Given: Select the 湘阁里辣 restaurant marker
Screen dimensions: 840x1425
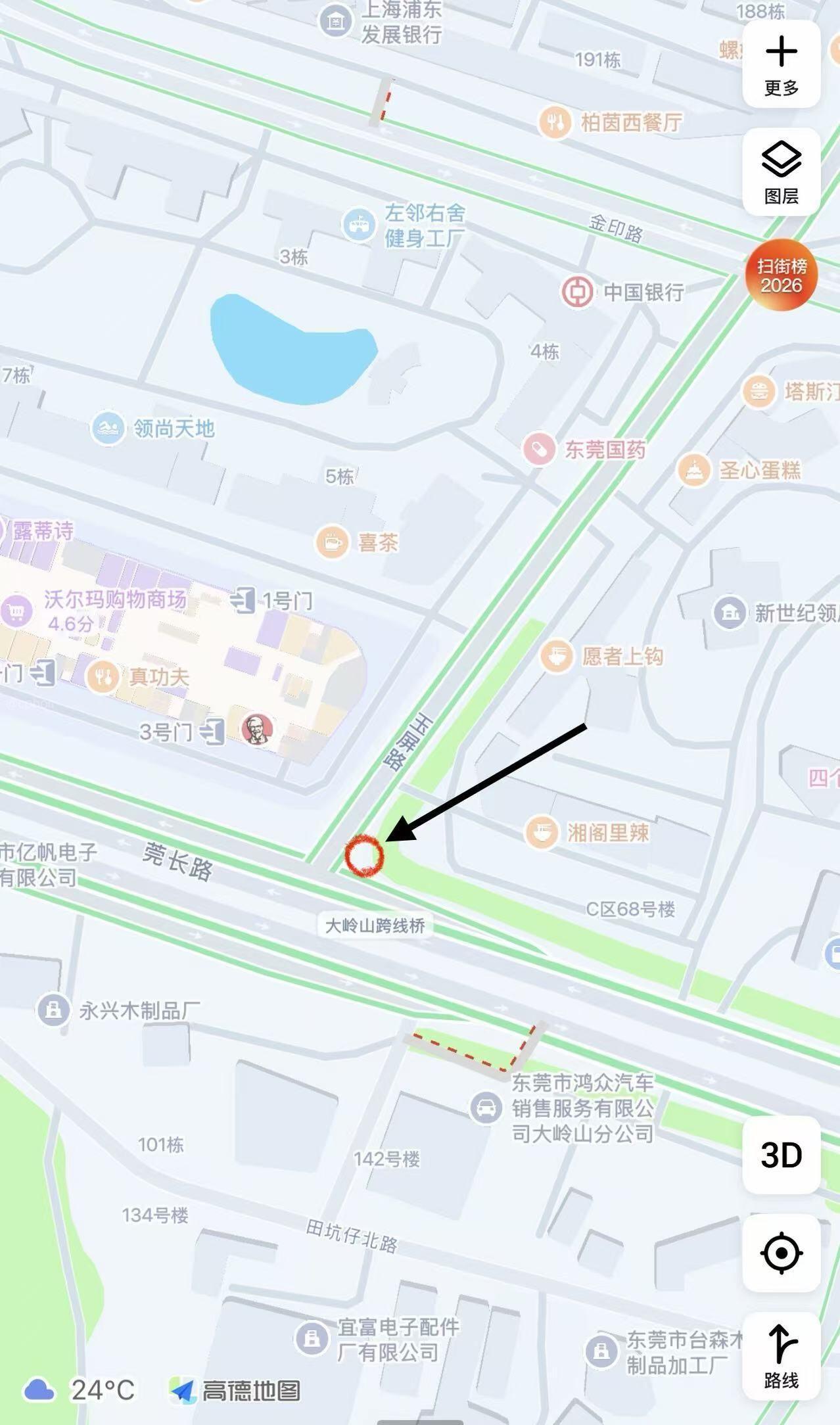Looking at the screenshot, I should pyautogui.click(x=541, y=833).
